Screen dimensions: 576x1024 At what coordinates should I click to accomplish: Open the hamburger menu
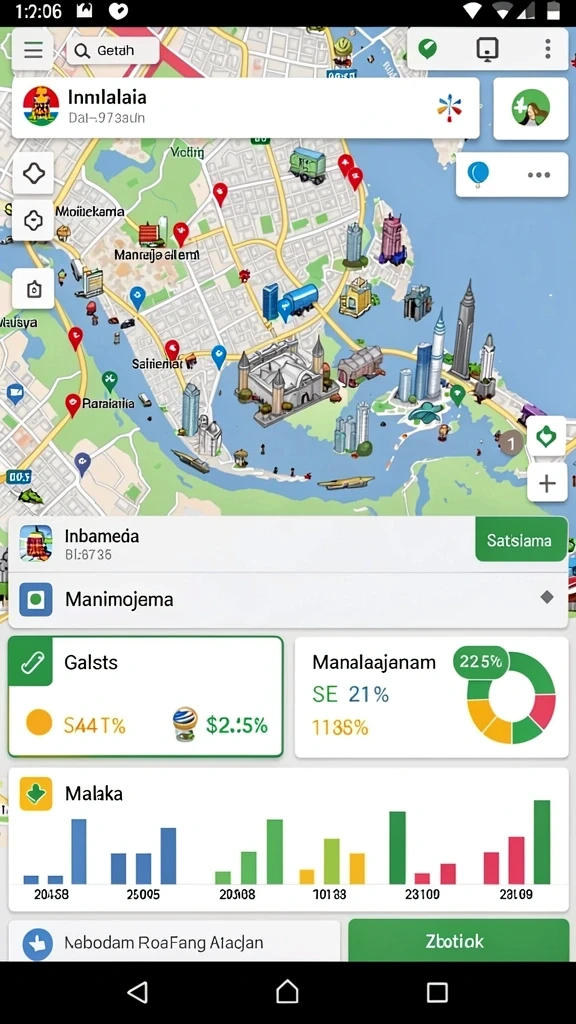point(33,50)
